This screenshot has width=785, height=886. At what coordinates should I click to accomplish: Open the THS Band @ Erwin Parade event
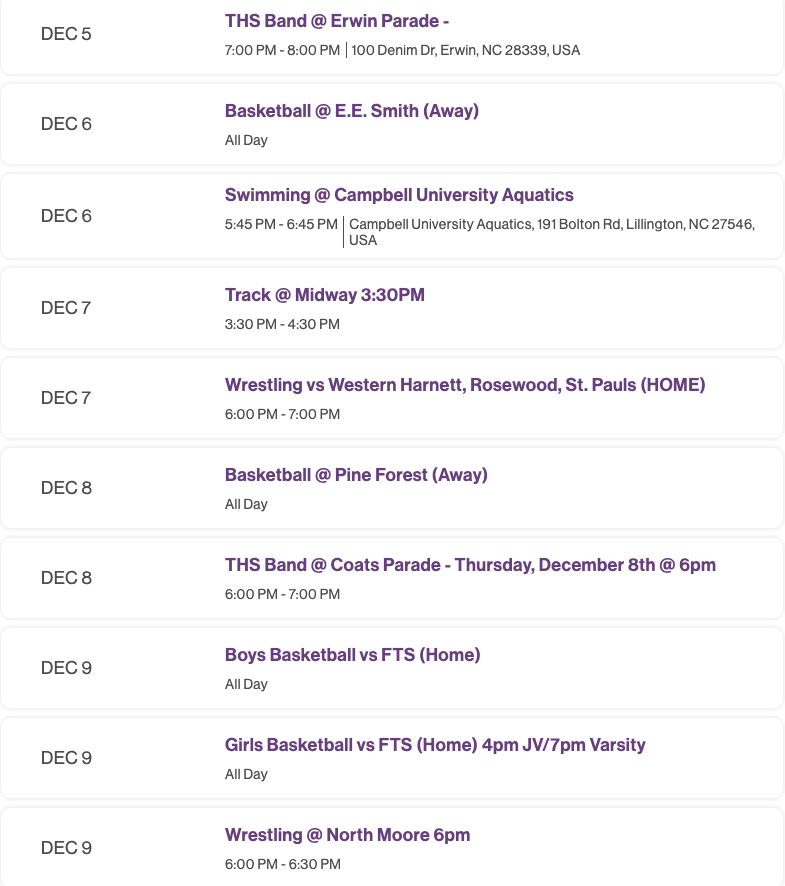coord(336,20)
